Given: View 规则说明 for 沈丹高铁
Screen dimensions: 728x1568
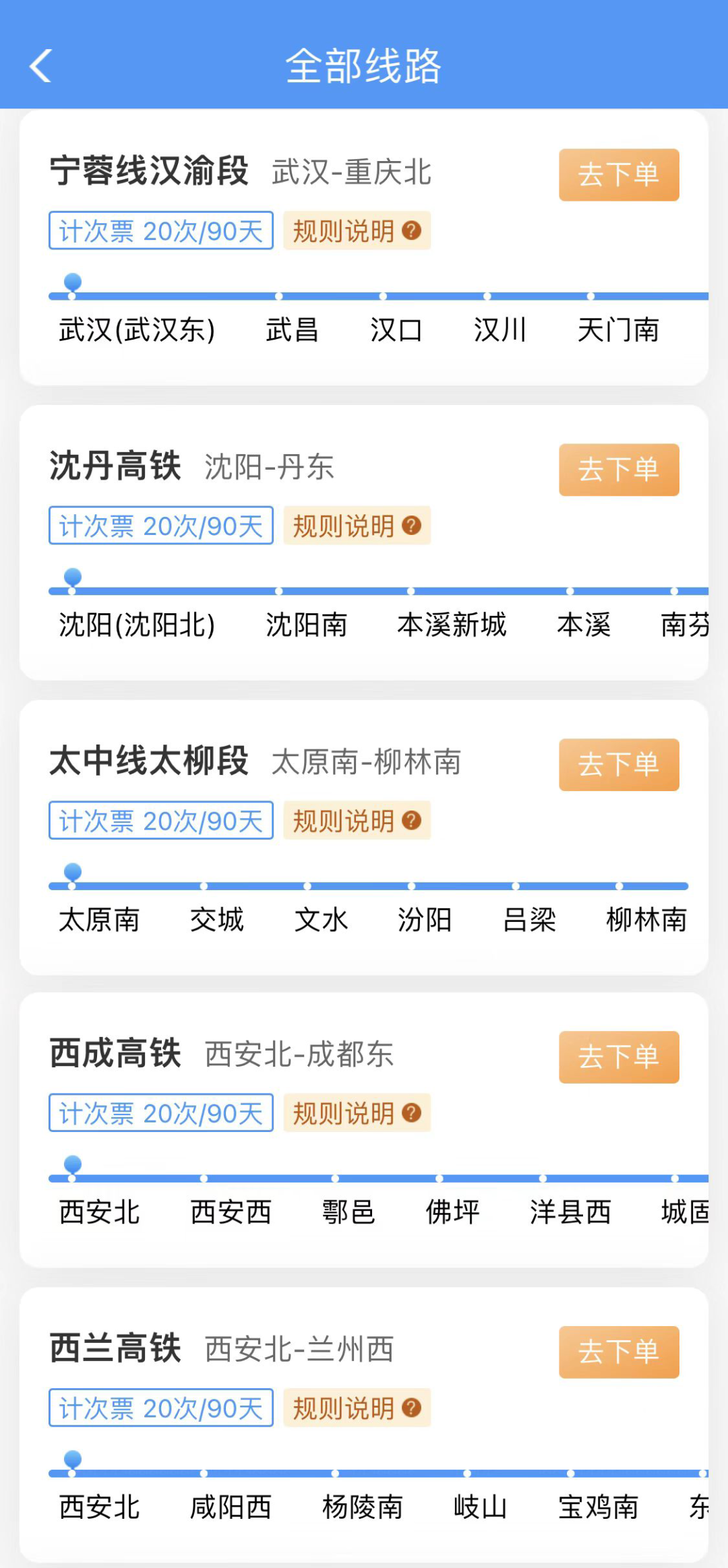Looking at the screenshot, I should pyautogui.click(x=357, y=526).
